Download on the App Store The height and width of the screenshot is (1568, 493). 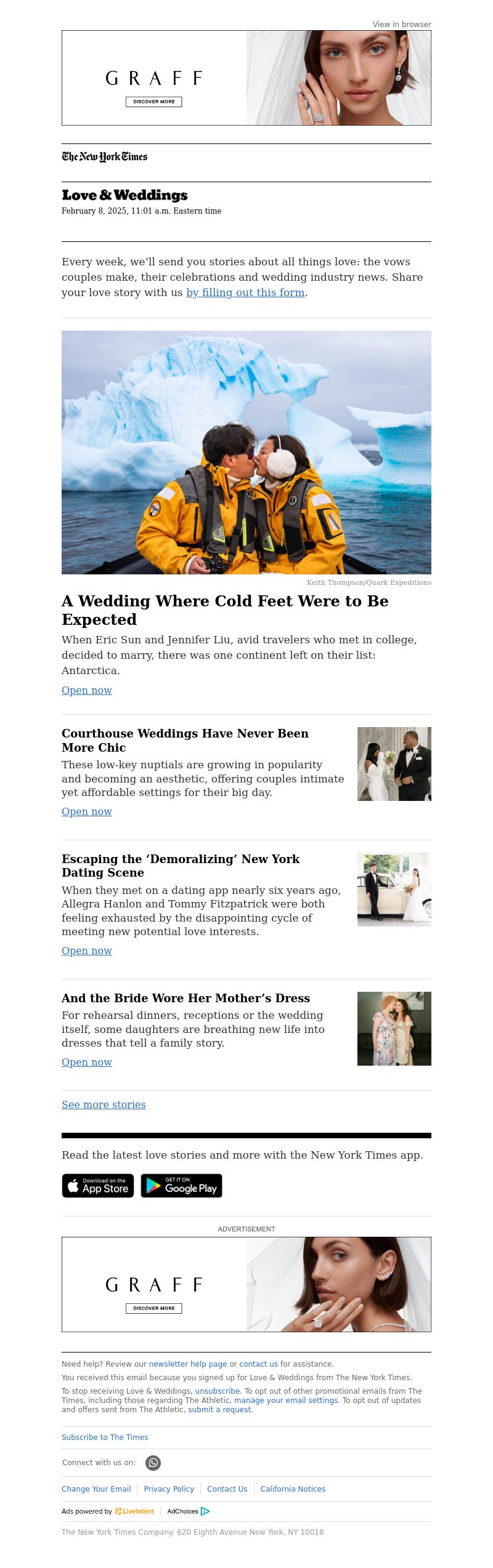(98, 1186)
